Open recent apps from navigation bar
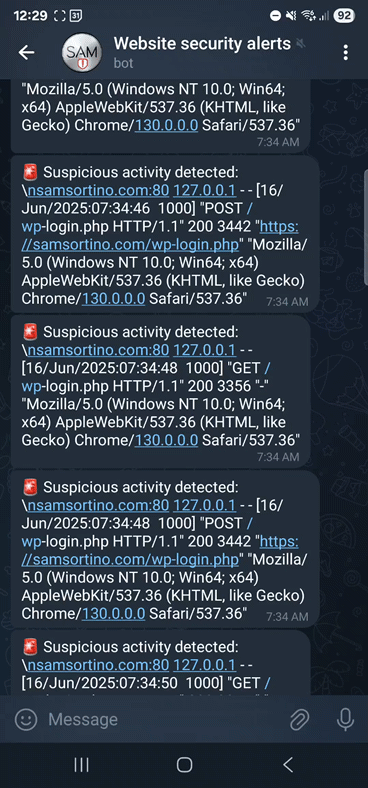The height and width of the screenshot is (788, 368). pos(81,765)
